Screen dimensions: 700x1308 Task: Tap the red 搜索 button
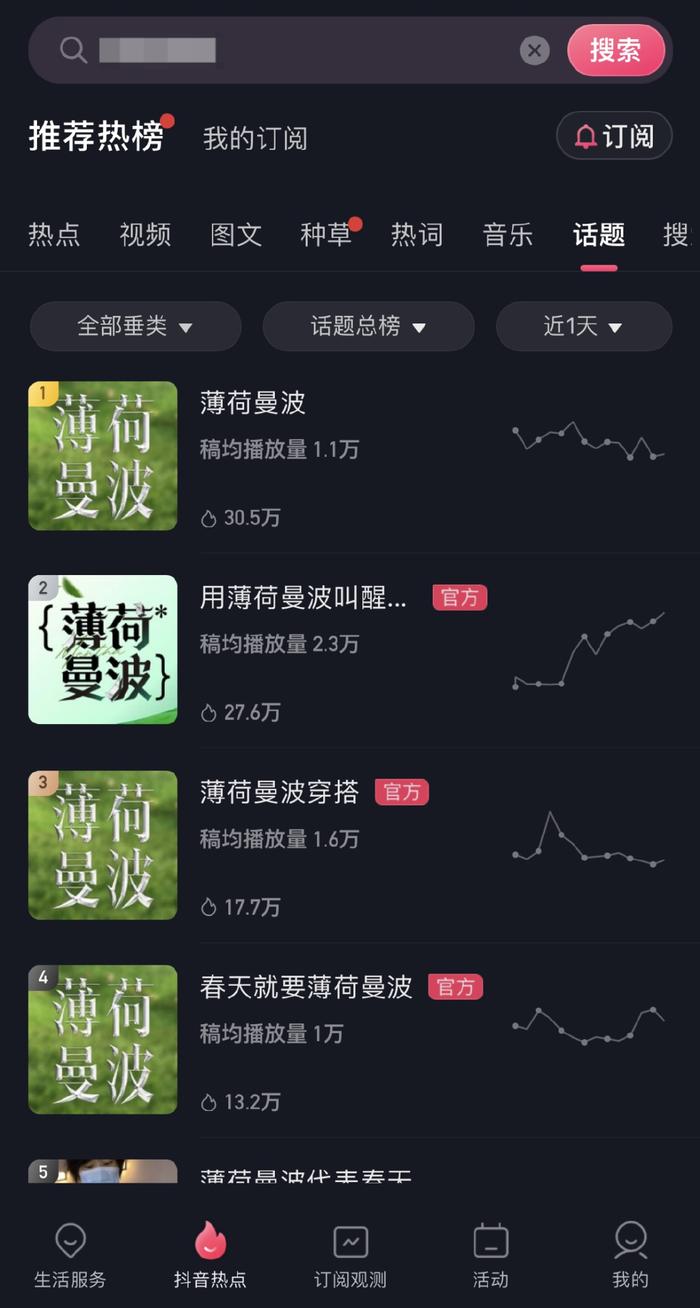pos(615,50)
